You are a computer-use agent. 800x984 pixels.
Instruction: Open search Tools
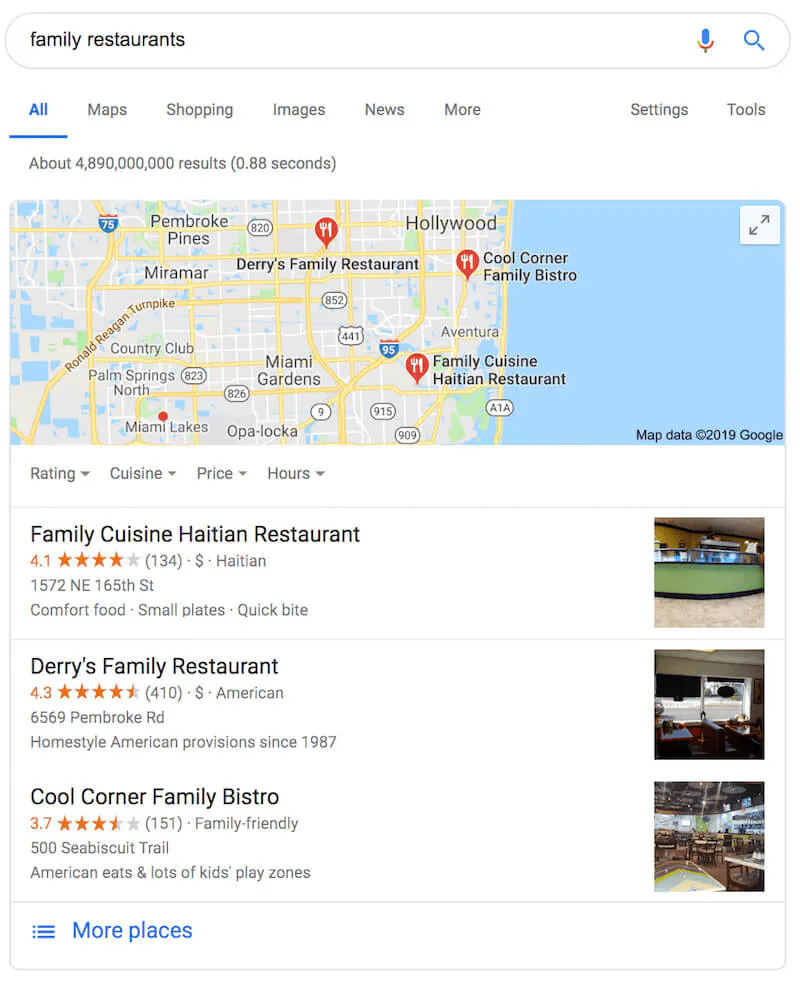746,110
